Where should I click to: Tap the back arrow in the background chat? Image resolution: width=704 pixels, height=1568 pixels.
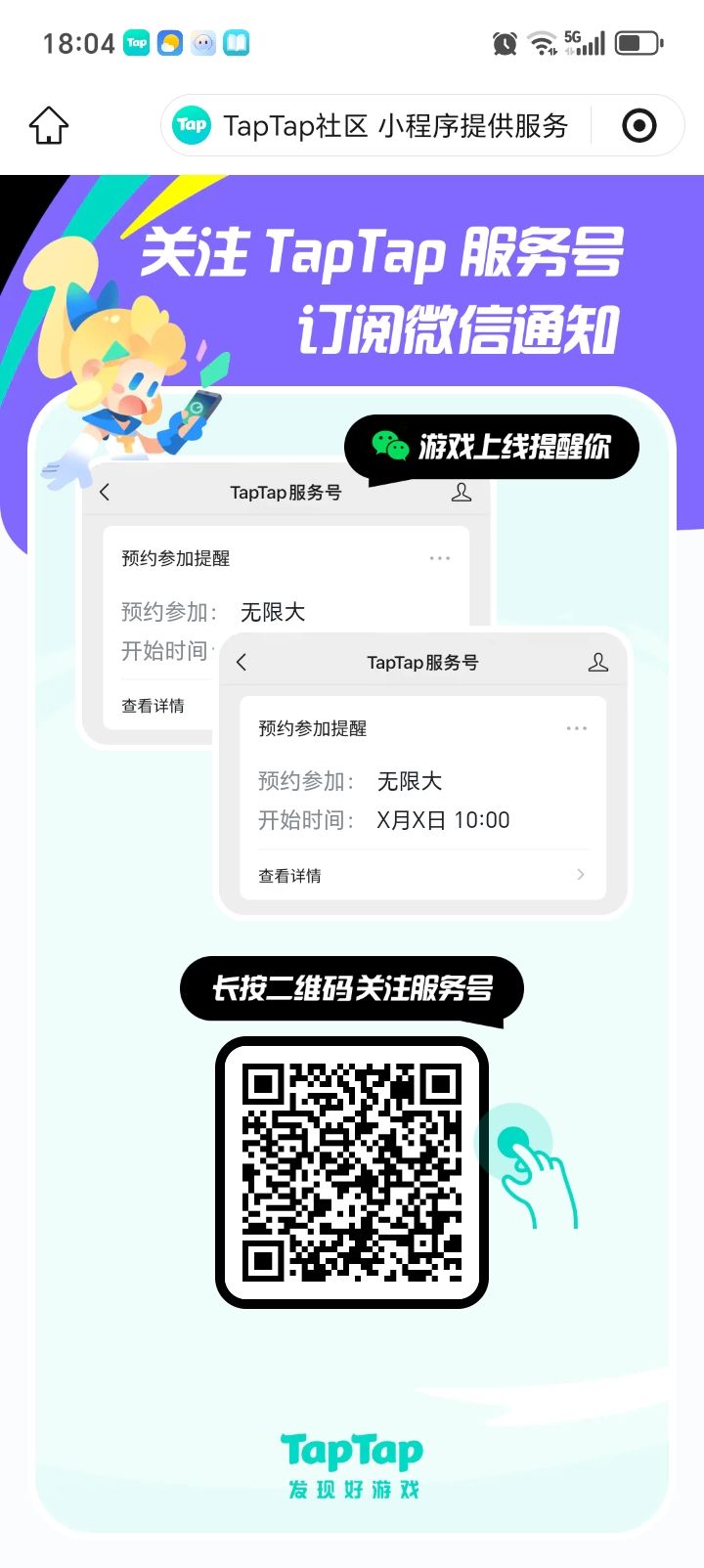pos(104,492)
